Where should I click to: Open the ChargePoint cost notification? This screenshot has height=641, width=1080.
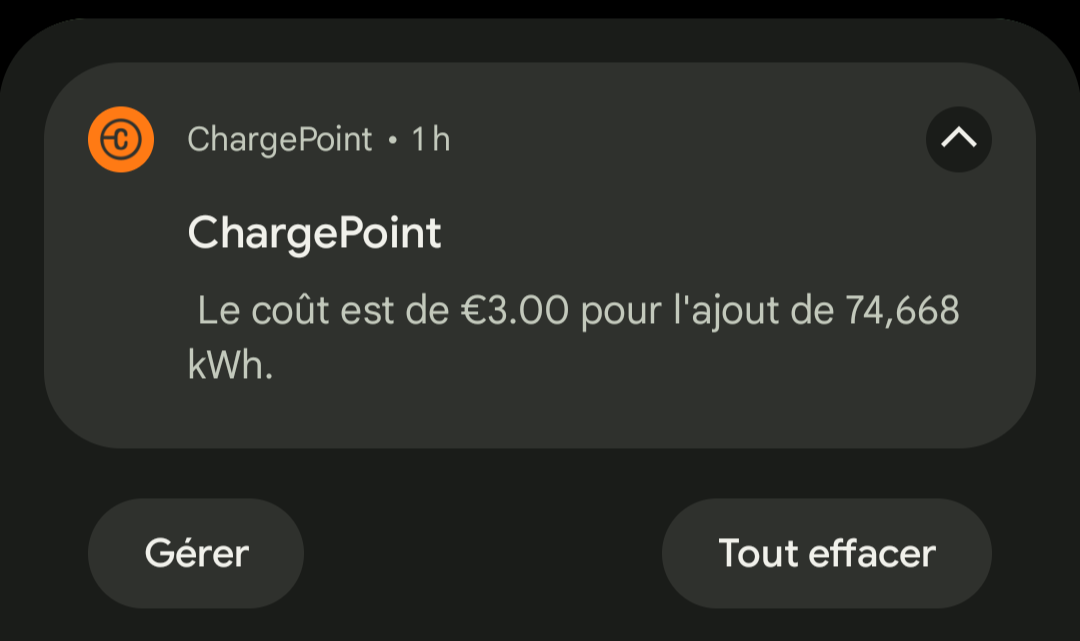[540, 310]
